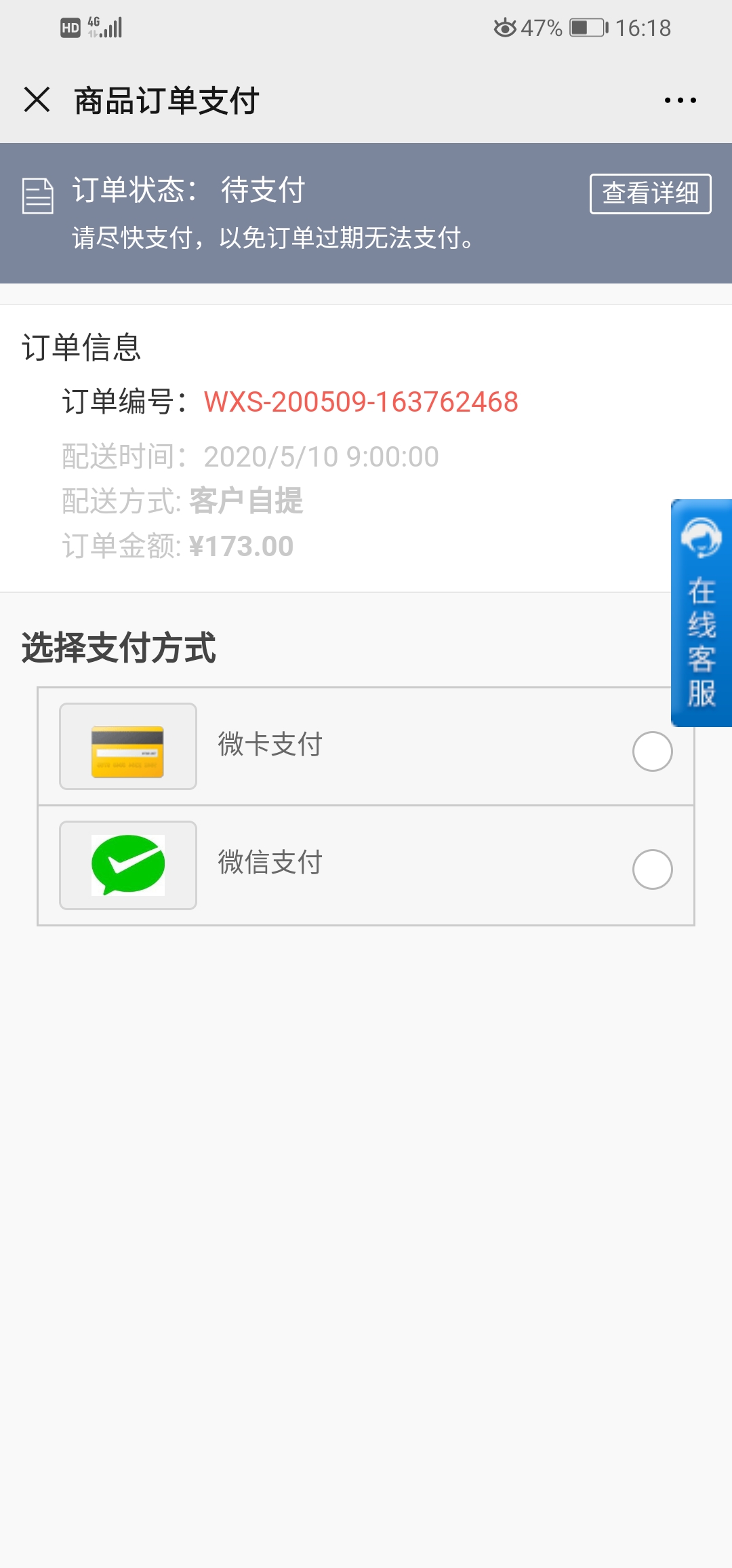Screen dimensions: 732x1568
Task: Open 在线客服 online customer service
Action: click(x=701, y=613)
